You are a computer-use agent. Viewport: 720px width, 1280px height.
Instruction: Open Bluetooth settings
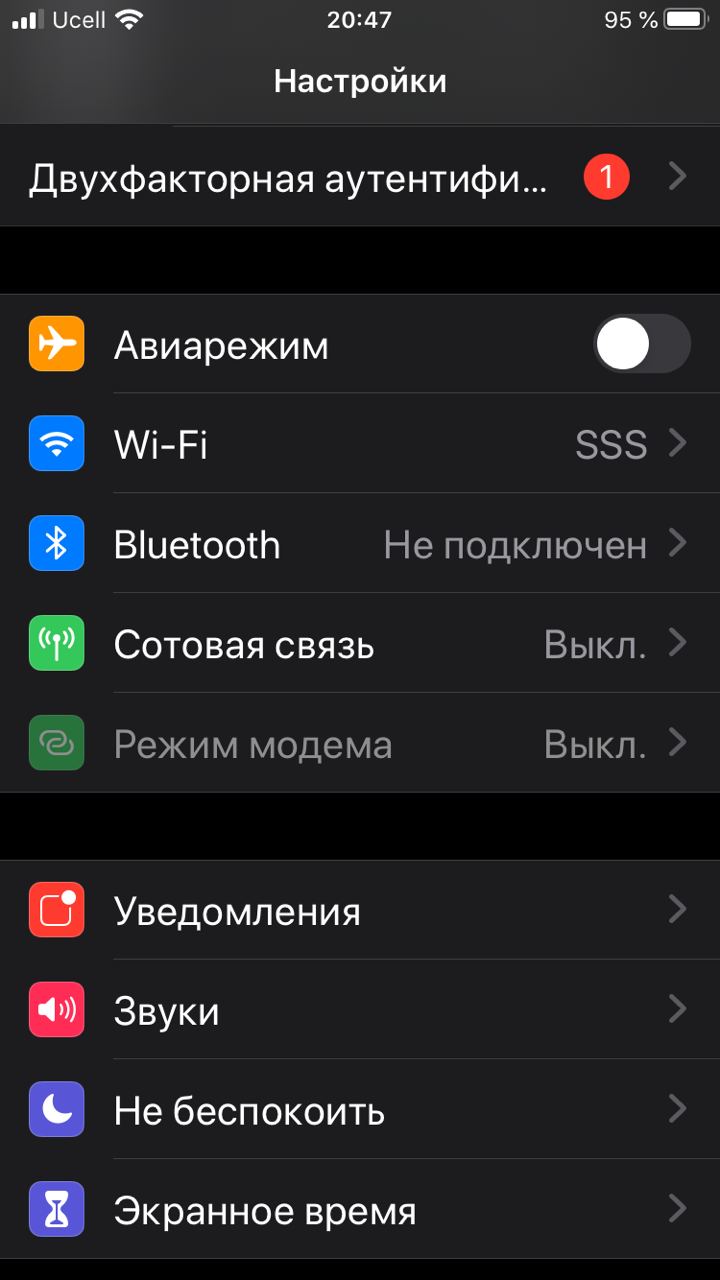360,544
